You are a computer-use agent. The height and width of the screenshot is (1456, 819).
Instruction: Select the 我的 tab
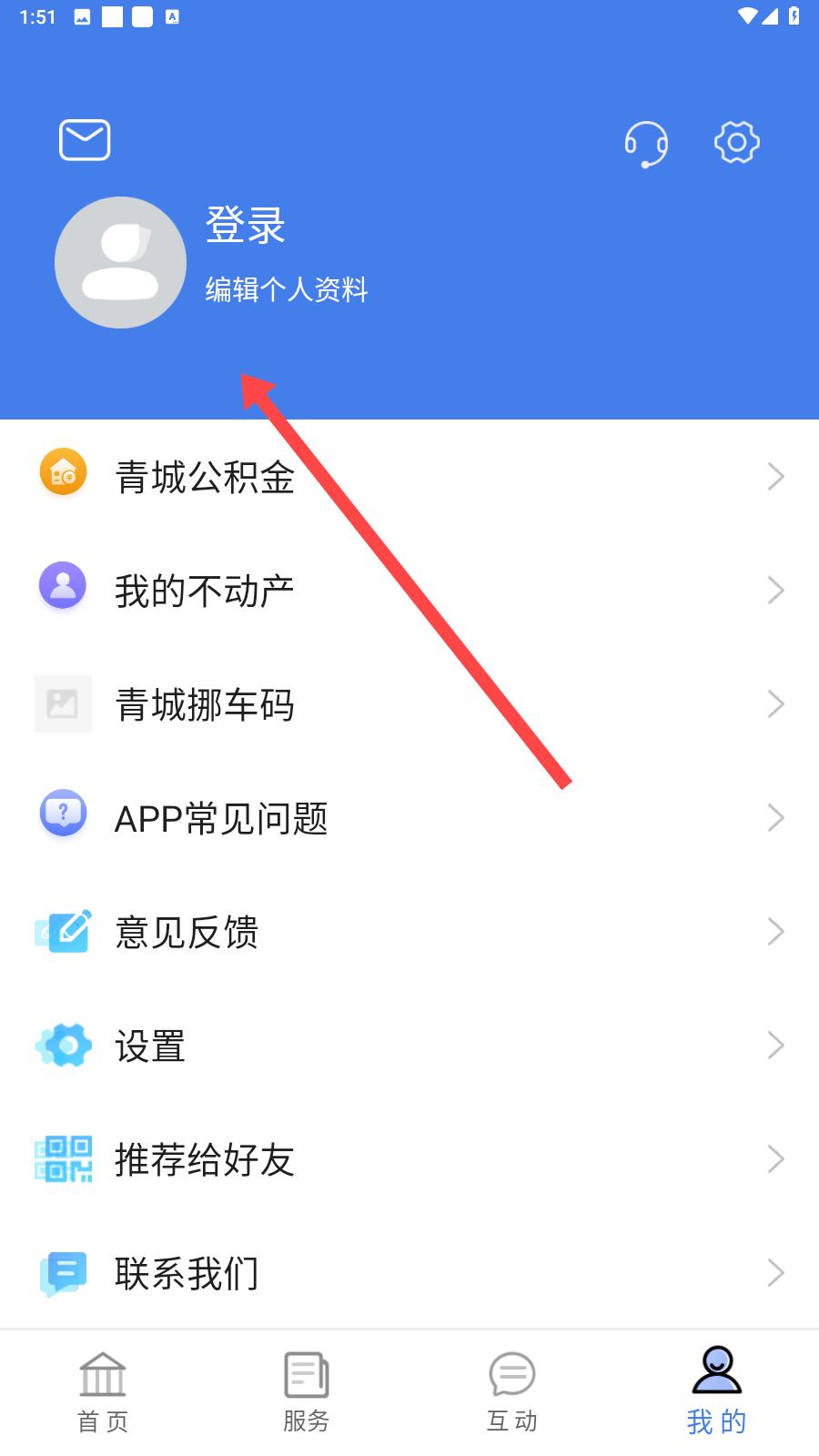click(x=716, y=1392)
